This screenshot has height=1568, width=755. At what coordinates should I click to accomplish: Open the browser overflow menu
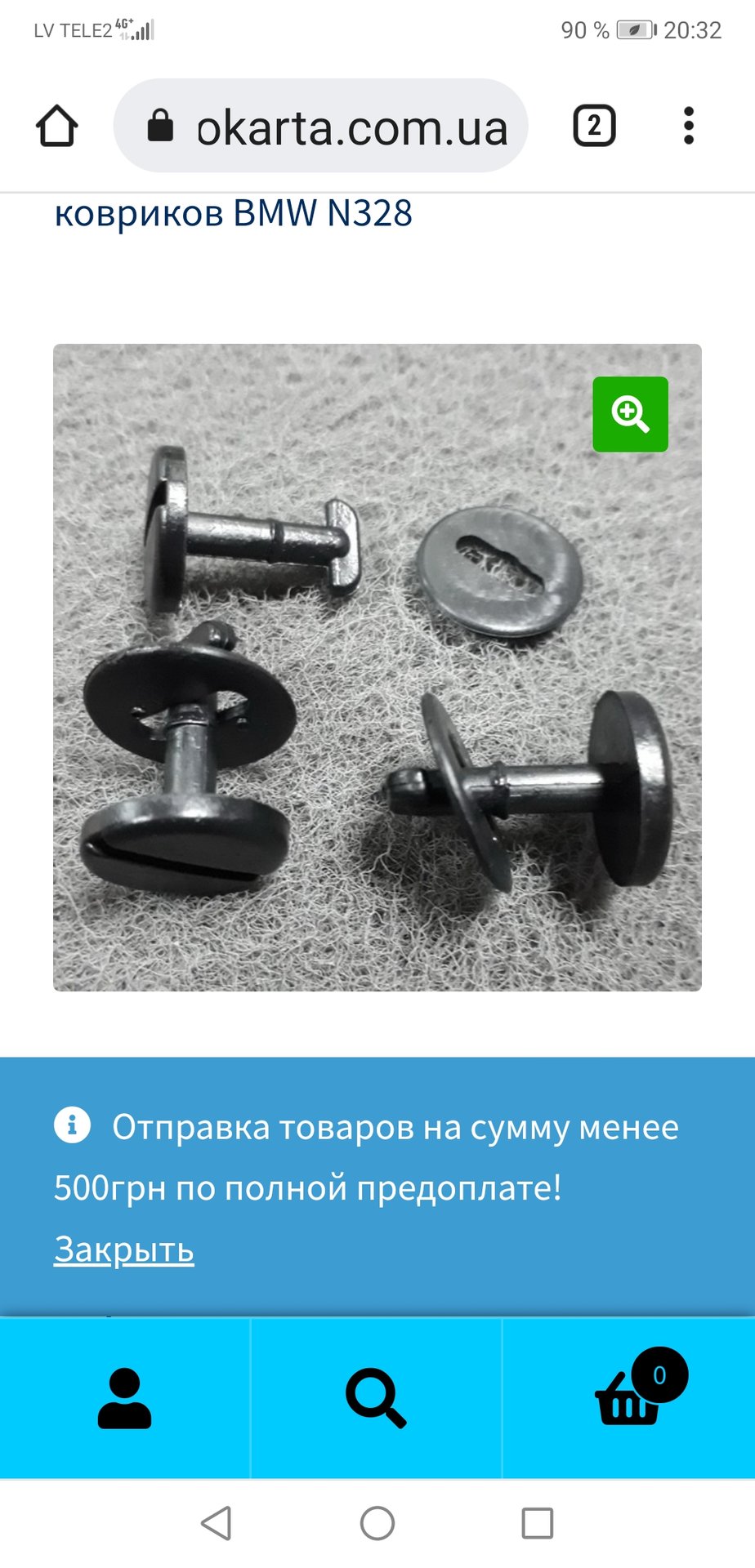click(x=689, y=127)
